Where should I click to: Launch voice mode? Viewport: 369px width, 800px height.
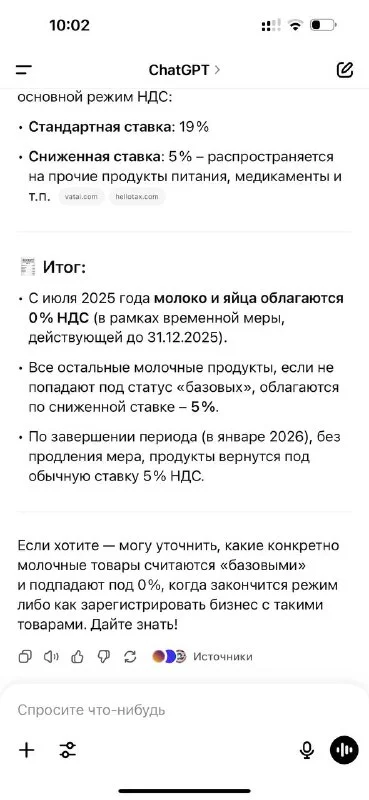[x=344, y=749]
